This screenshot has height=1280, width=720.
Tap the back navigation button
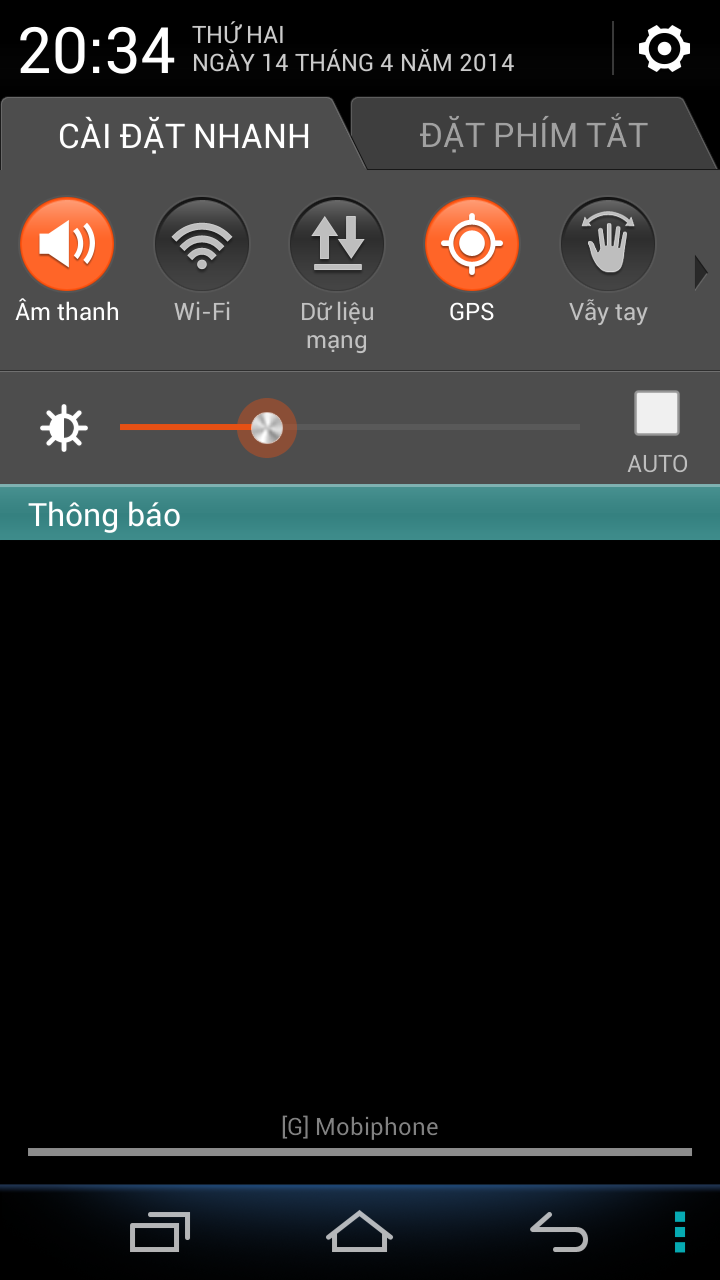pos(559,1232)
